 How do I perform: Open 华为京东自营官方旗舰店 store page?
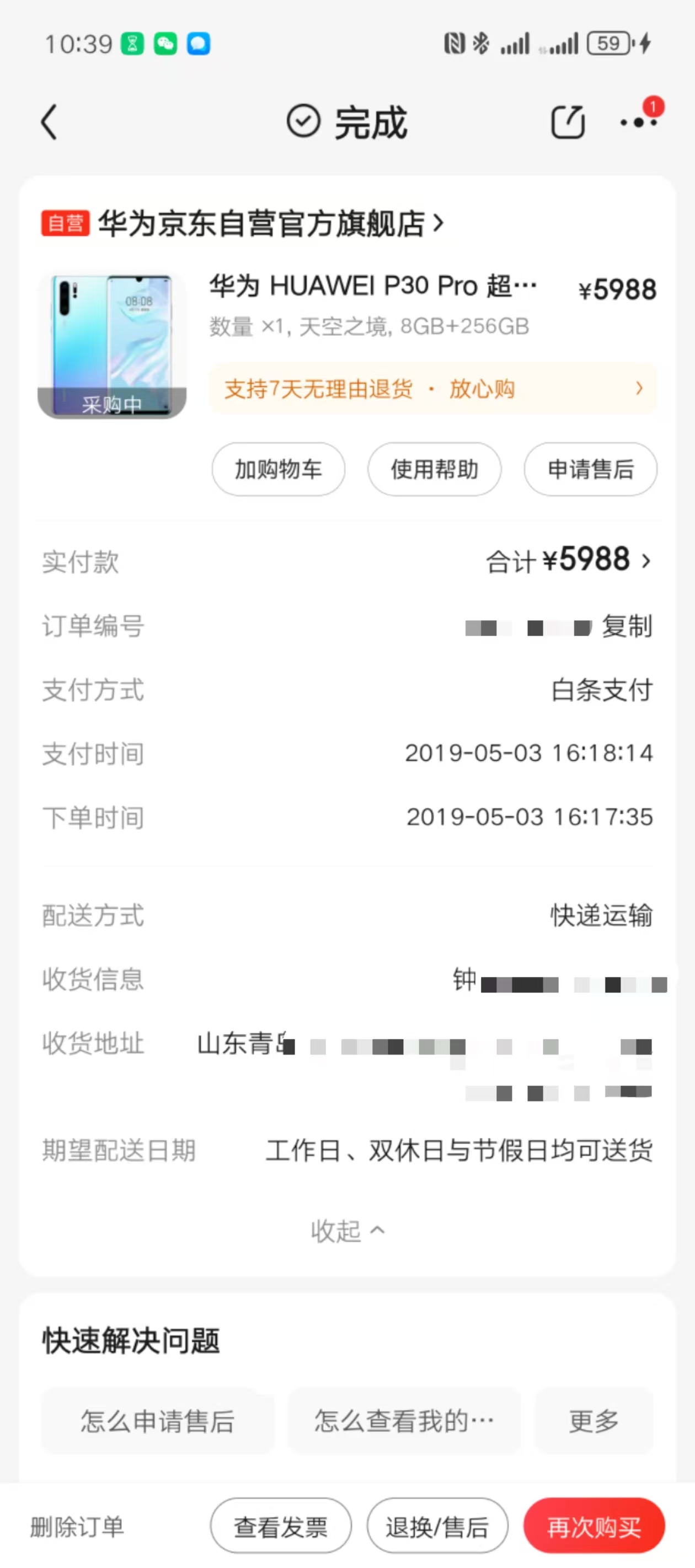tap(262, 223)
